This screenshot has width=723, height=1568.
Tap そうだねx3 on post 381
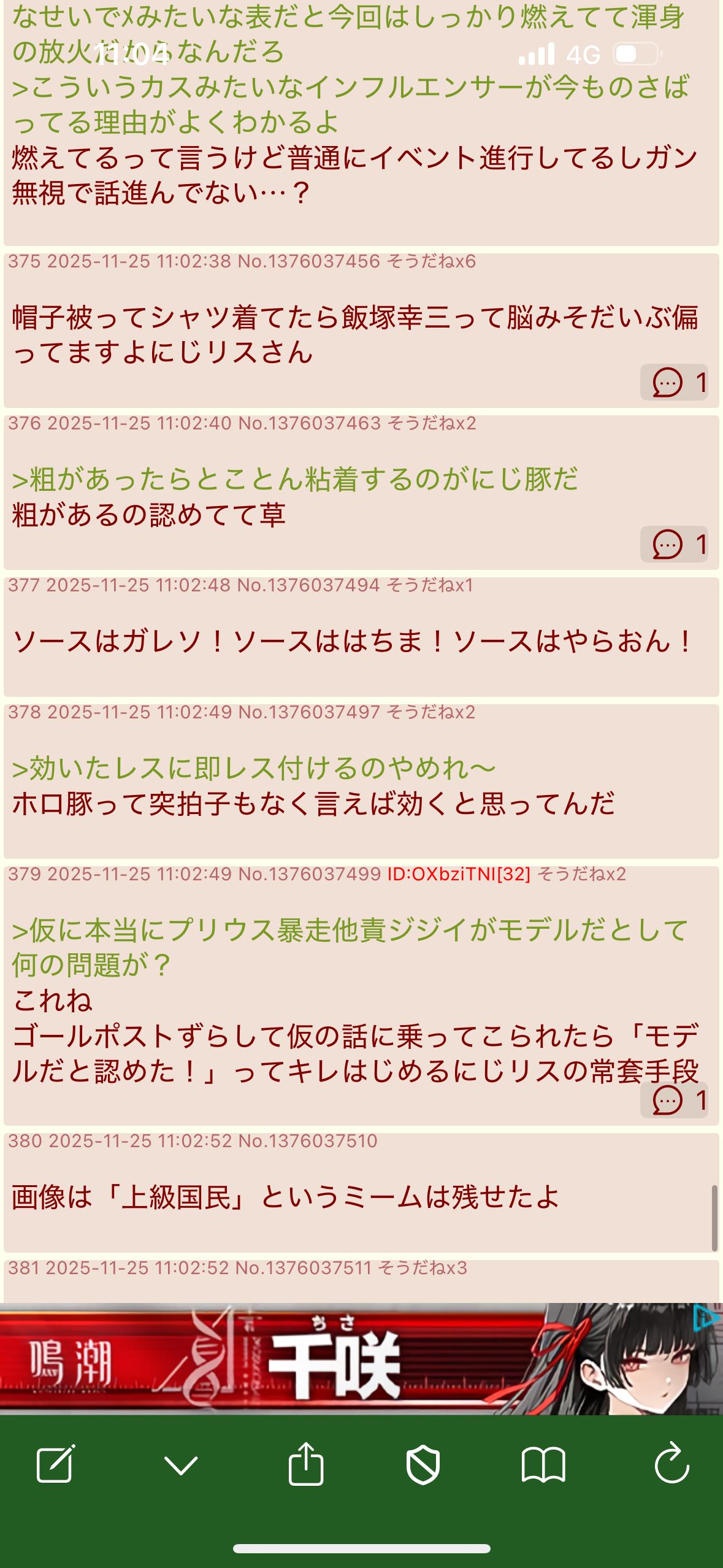pyautogui.click(x=423, y=1268)
